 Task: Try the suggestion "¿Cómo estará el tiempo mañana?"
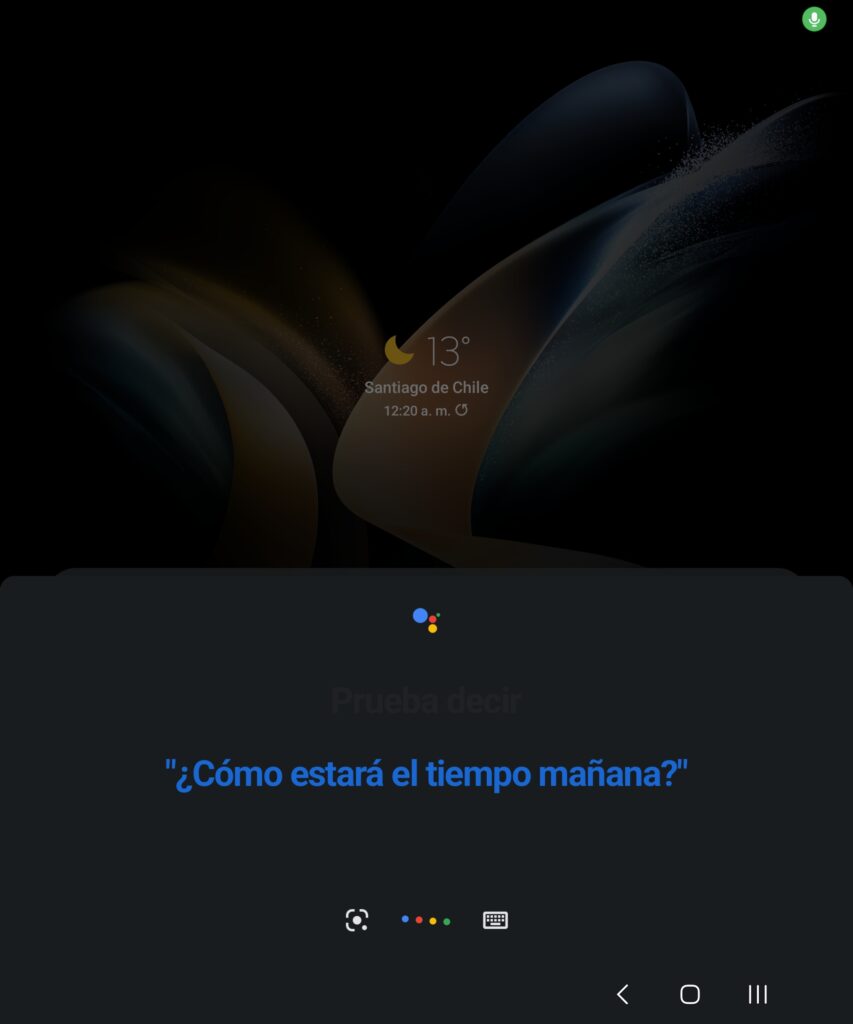tap(426, 774)
